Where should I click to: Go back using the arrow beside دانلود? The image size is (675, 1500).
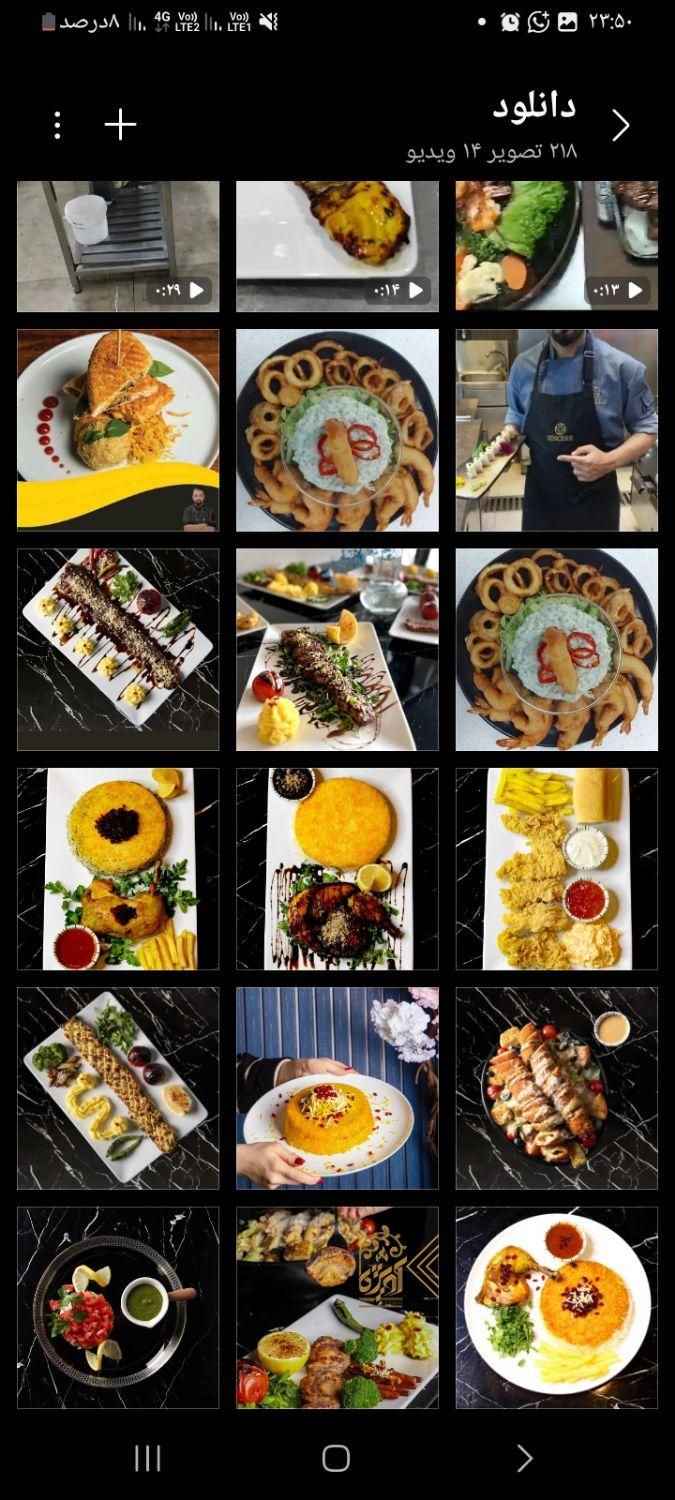620,126
